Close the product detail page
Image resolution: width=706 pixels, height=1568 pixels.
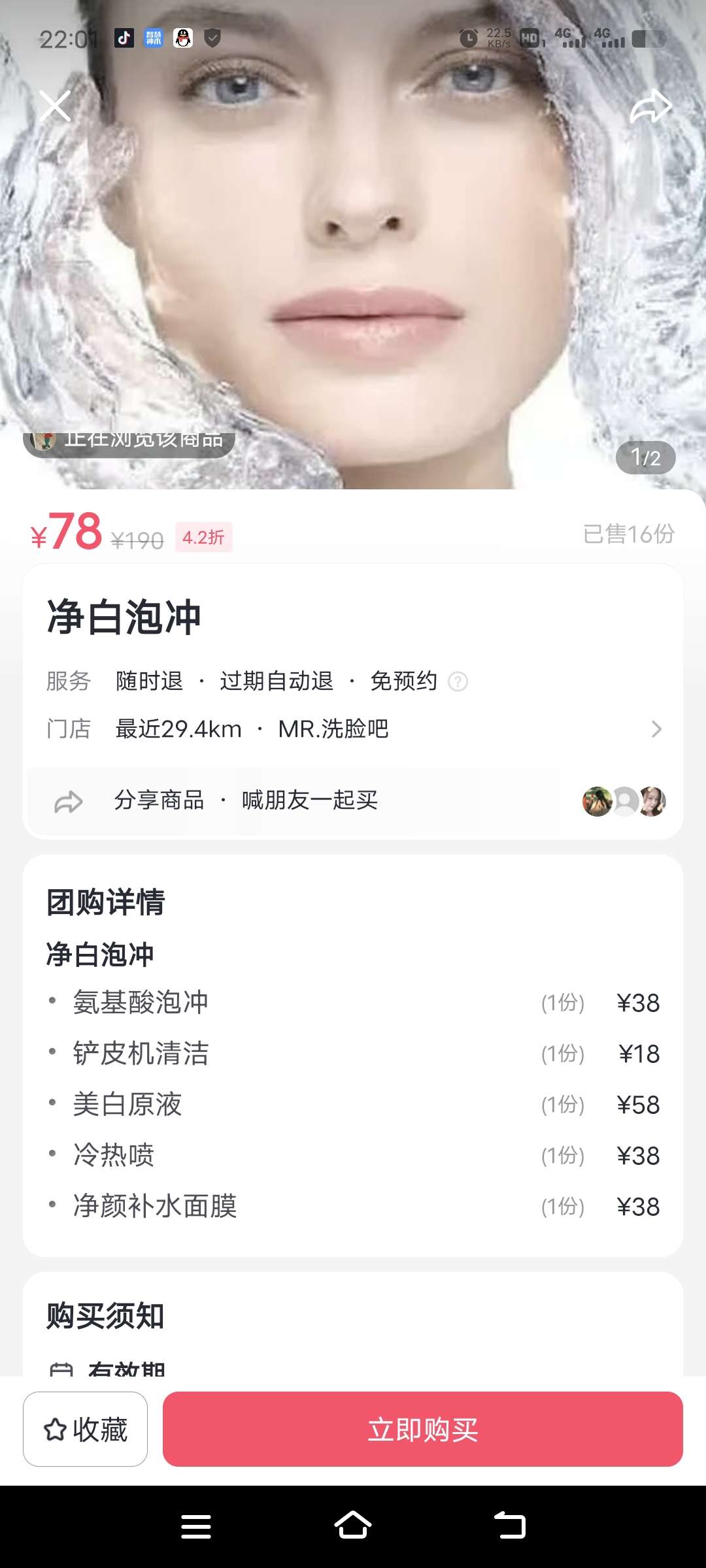click(55, 106)
